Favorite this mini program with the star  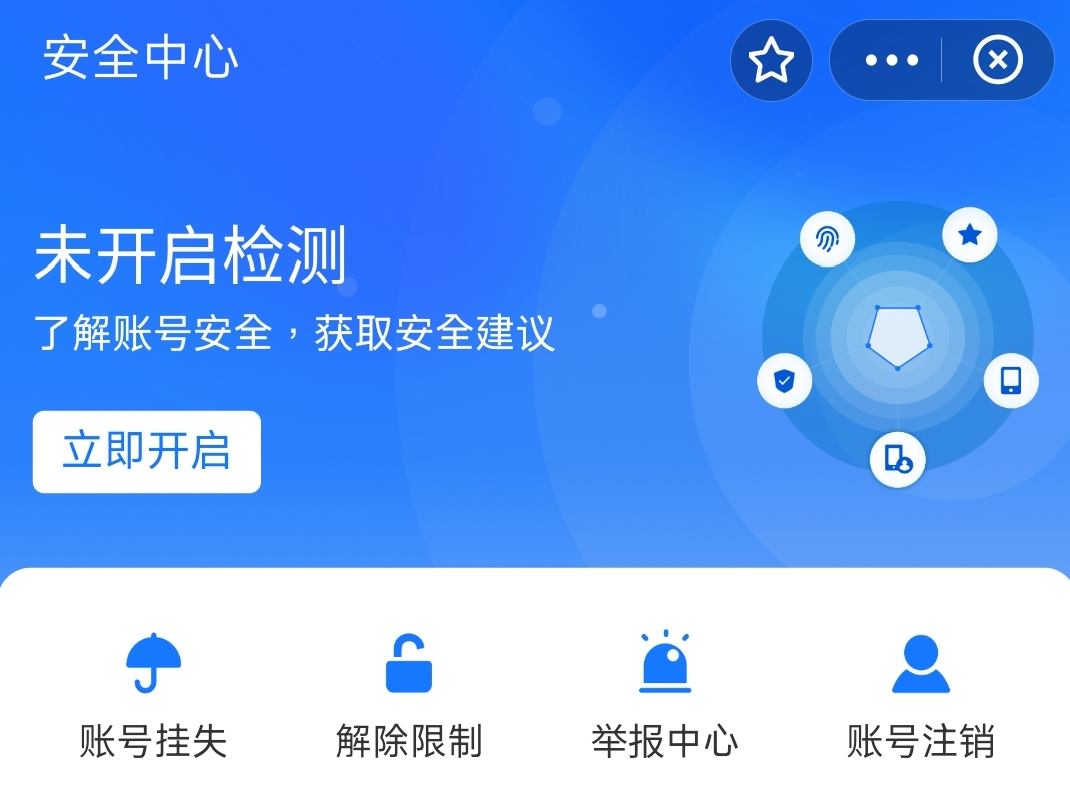click(x=771, y=61)
